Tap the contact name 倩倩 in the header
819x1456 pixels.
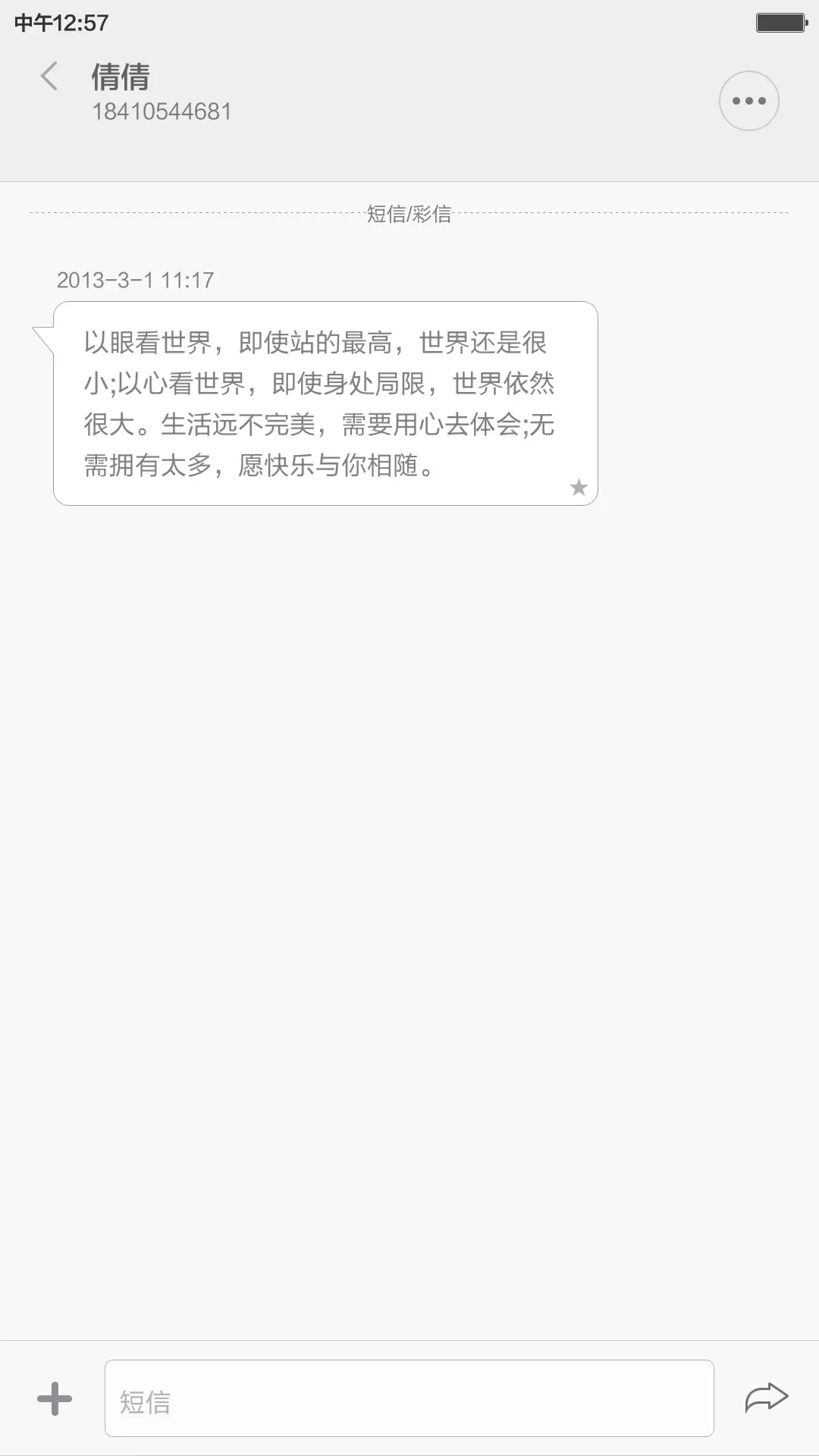click(x=120, y=77)
